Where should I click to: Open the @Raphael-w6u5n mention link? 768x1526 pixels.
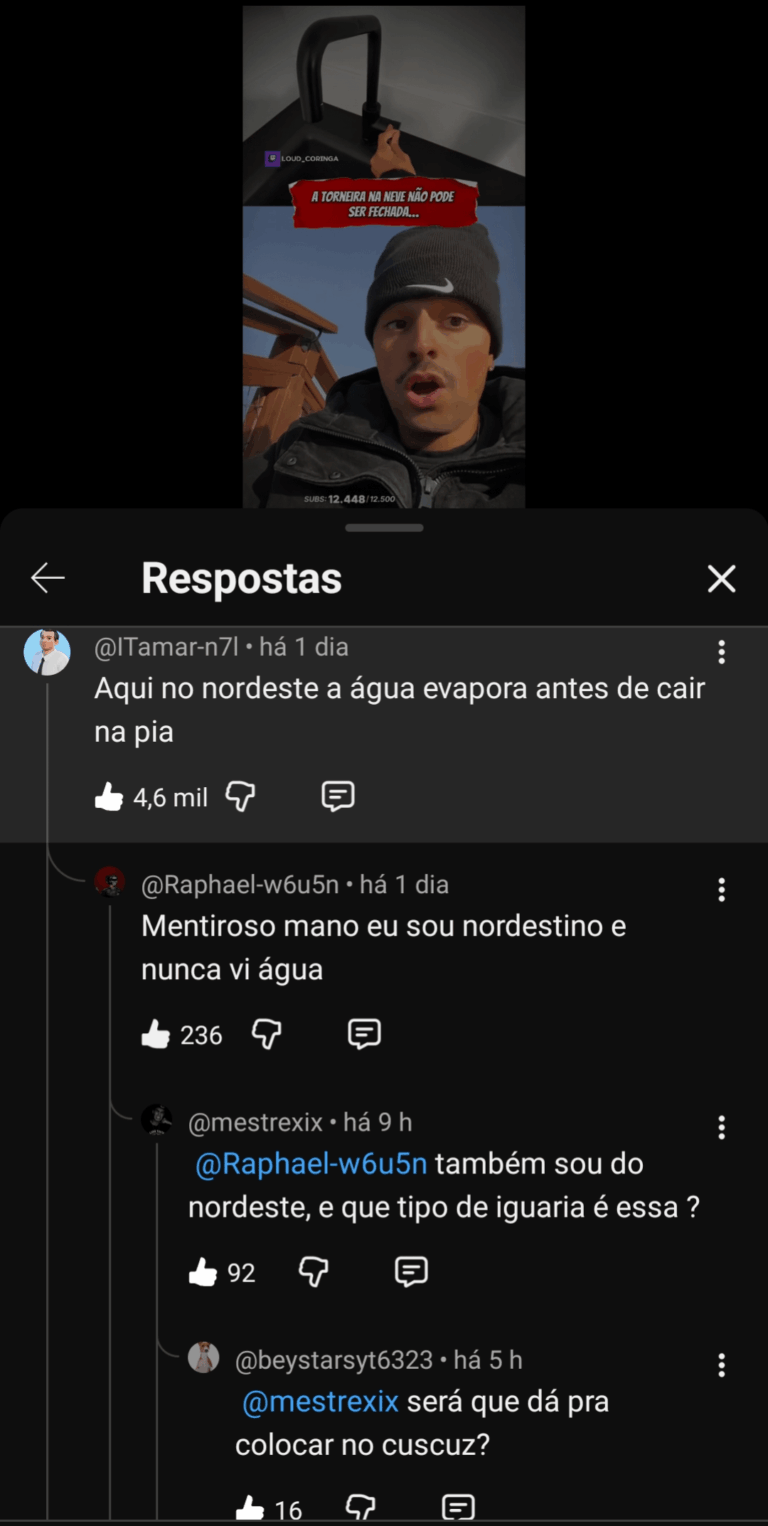(311, 1165)
